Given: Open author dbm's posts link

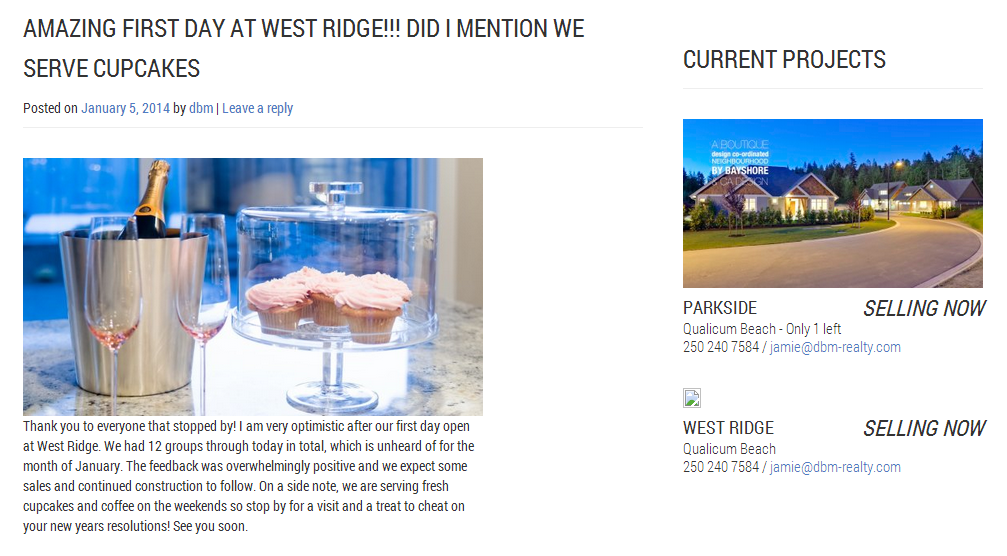Looking at the screenshot, I should tap(201, 108).
